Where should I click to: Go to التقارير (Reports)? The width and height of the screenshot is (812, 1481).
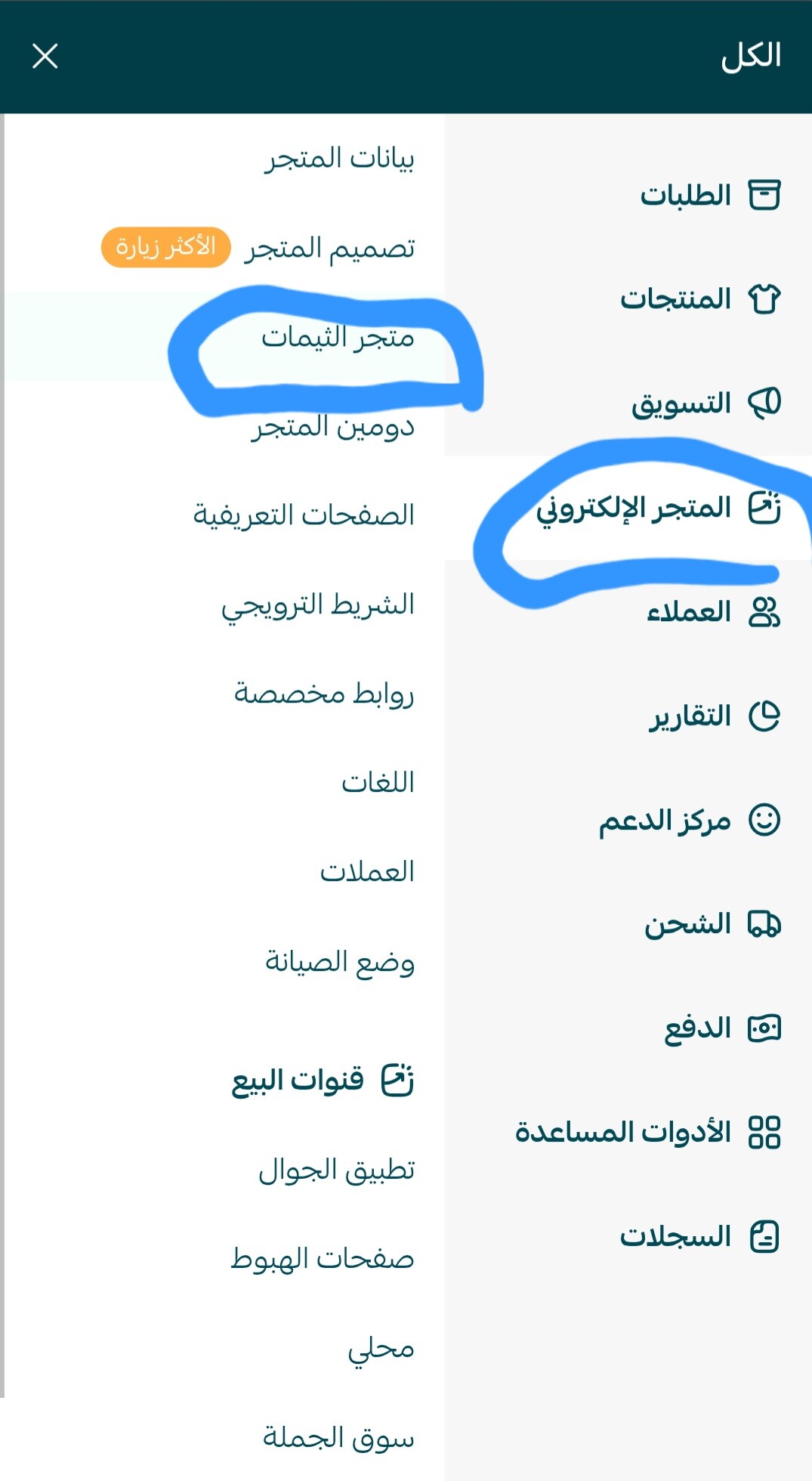(713, 716)
